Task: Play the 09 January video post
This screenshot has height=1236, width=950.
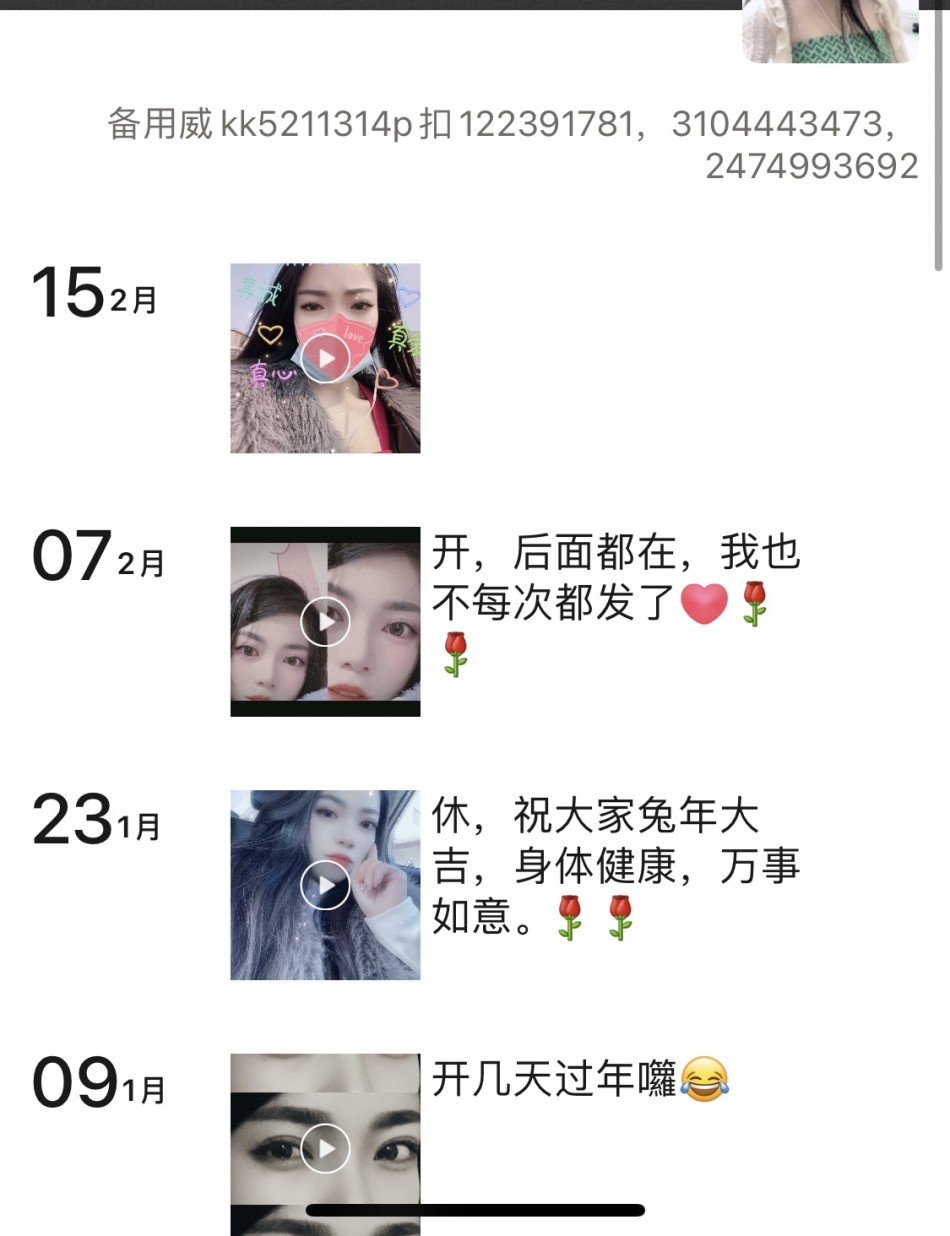Action: (x=325, y=1147)
